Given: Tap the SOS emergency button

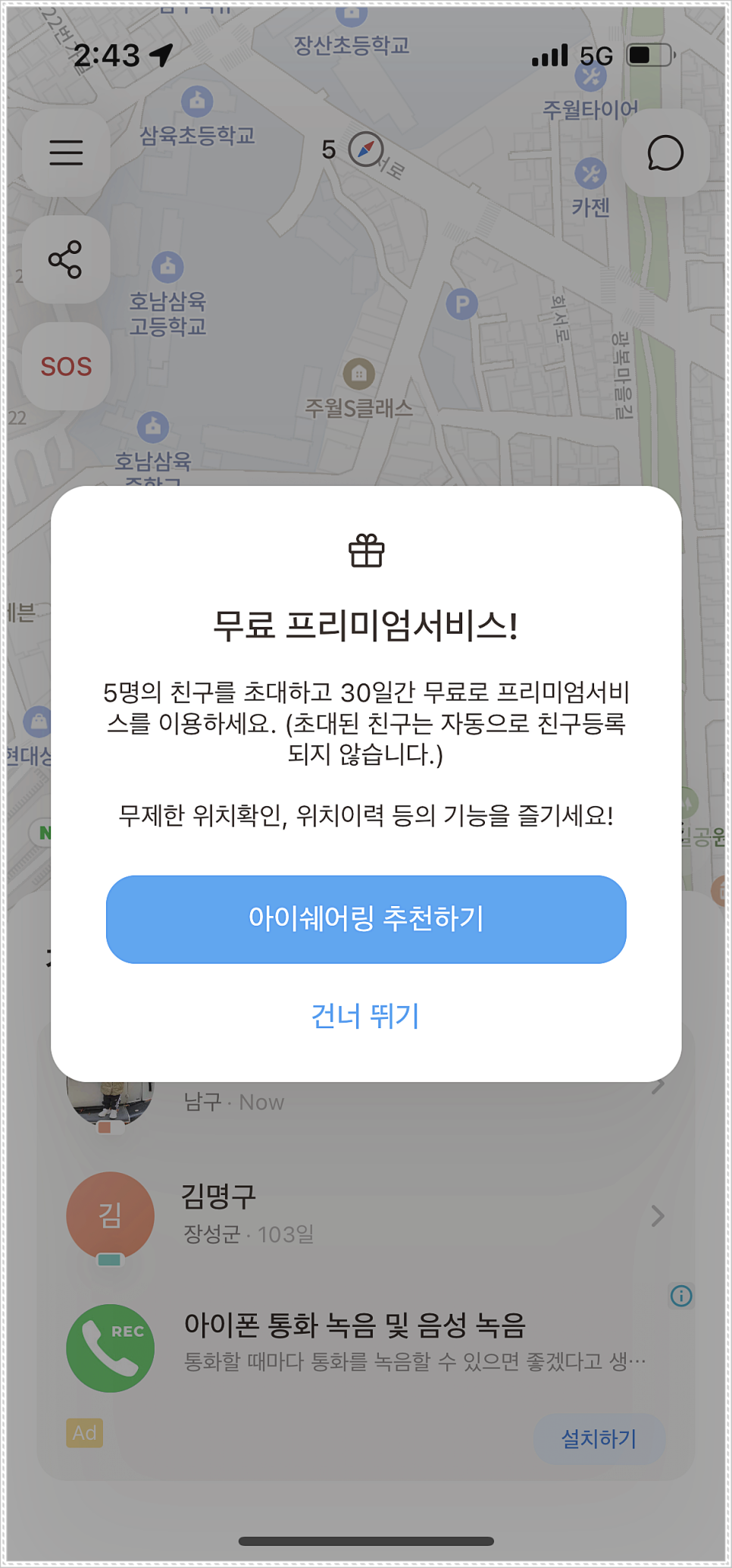Looking at the screenshot, I should click(x=66, y=367).
